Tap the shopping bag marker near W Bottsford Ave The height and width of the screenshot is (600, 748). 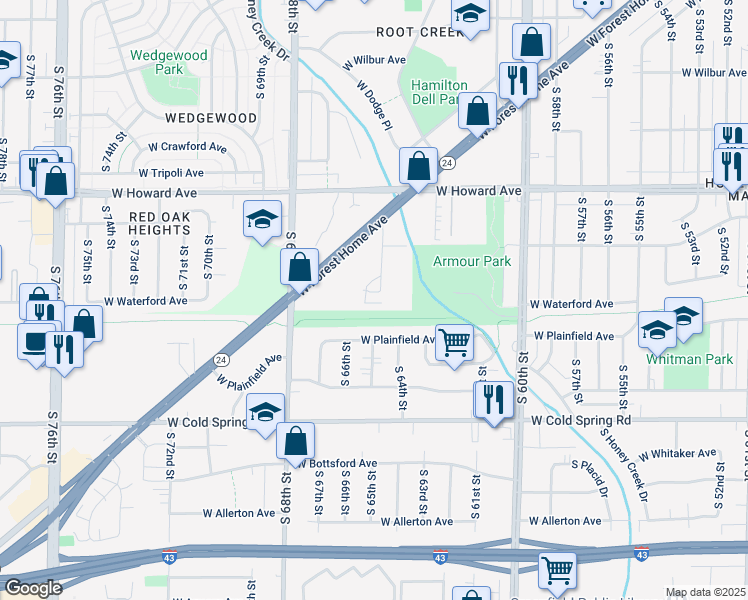click(296, 440)
